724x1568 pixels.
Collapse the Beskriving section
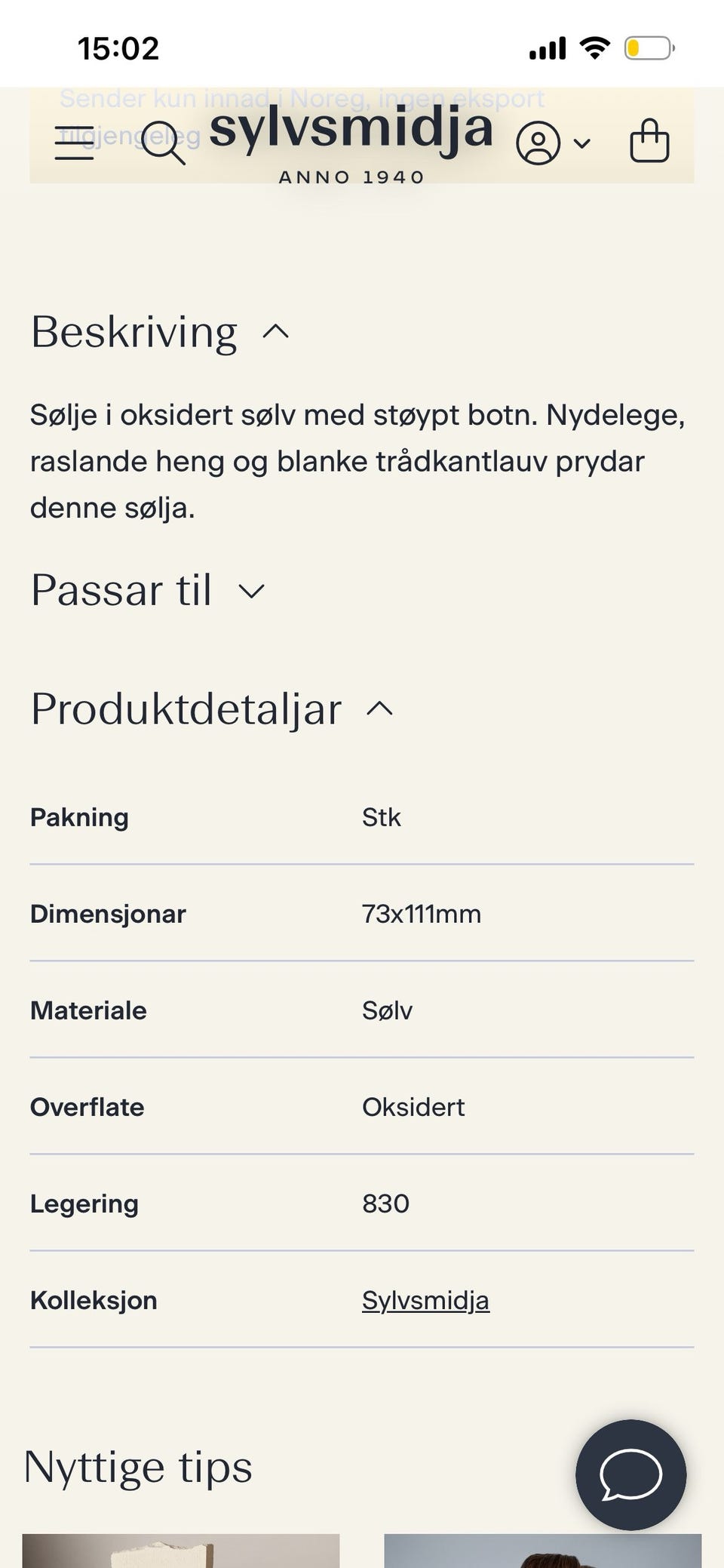point(276,332)
